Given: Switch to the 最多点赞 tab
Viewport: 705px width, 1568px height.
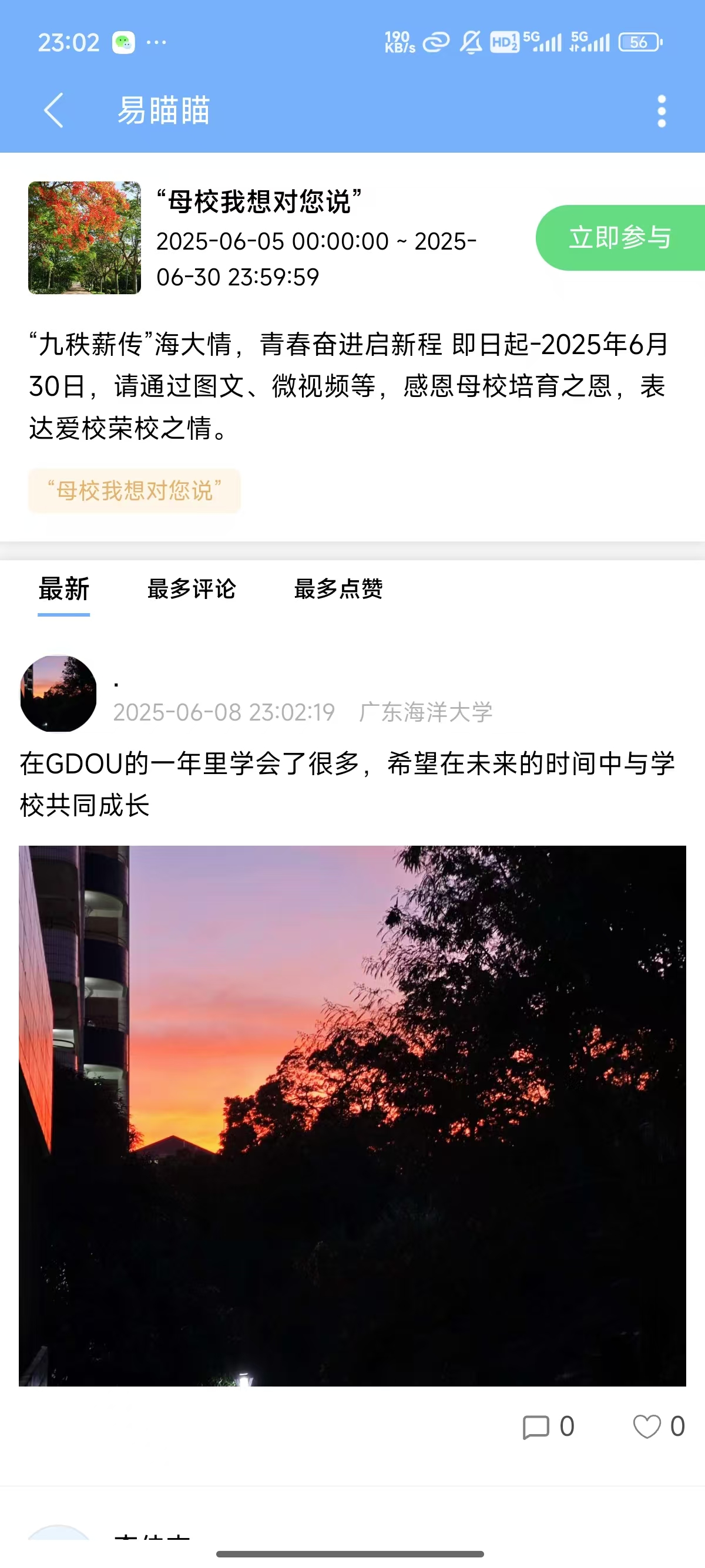Looking at the screenshot, I should pyautogui.click(x=338, y=588).
